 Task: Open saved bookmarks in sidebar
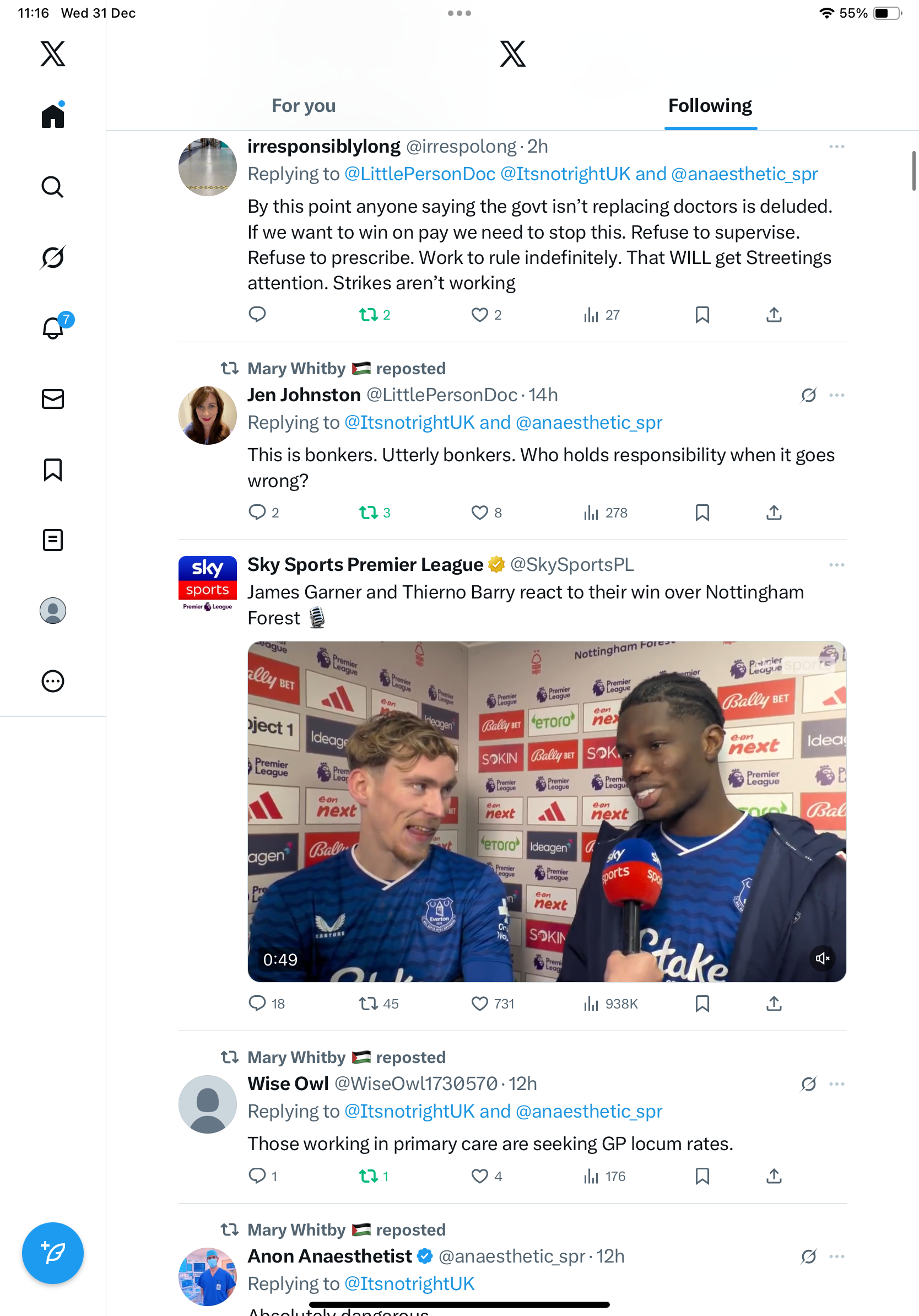(x=53, y=470)
